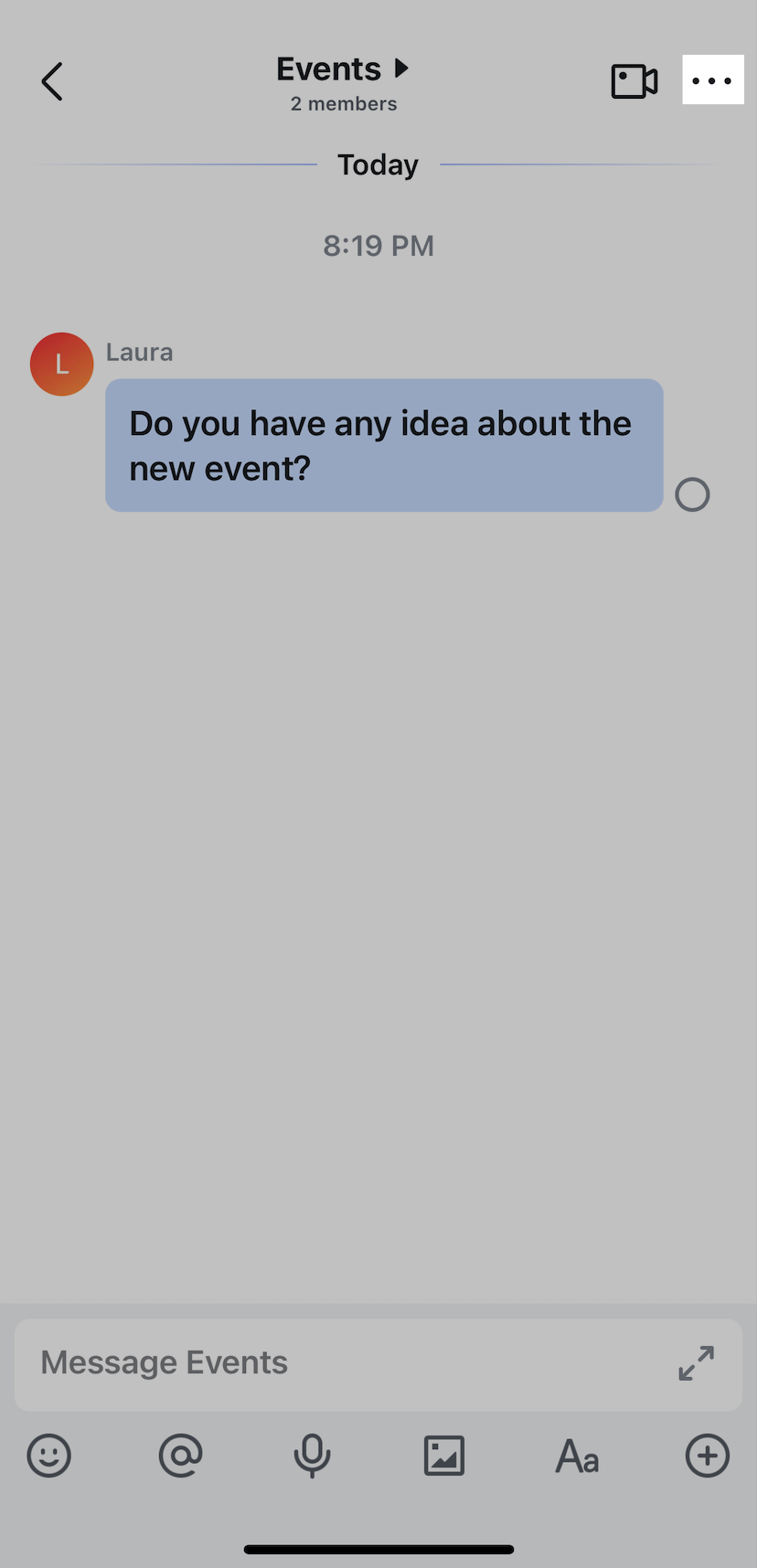Open the three-dot overflow menu
This screenshot has width=757, height=1568.
[x=712, y=80]
